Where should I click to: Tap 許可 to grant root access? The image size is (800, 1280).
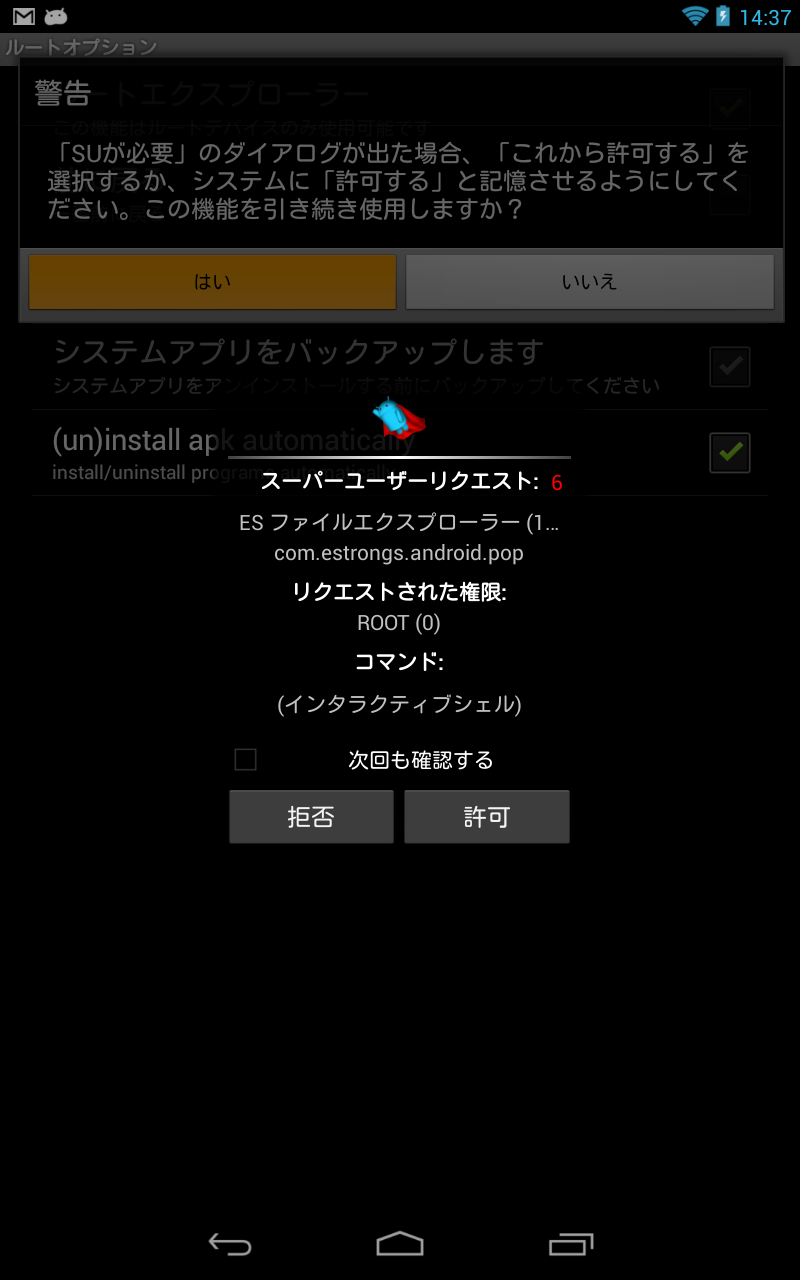487,817
